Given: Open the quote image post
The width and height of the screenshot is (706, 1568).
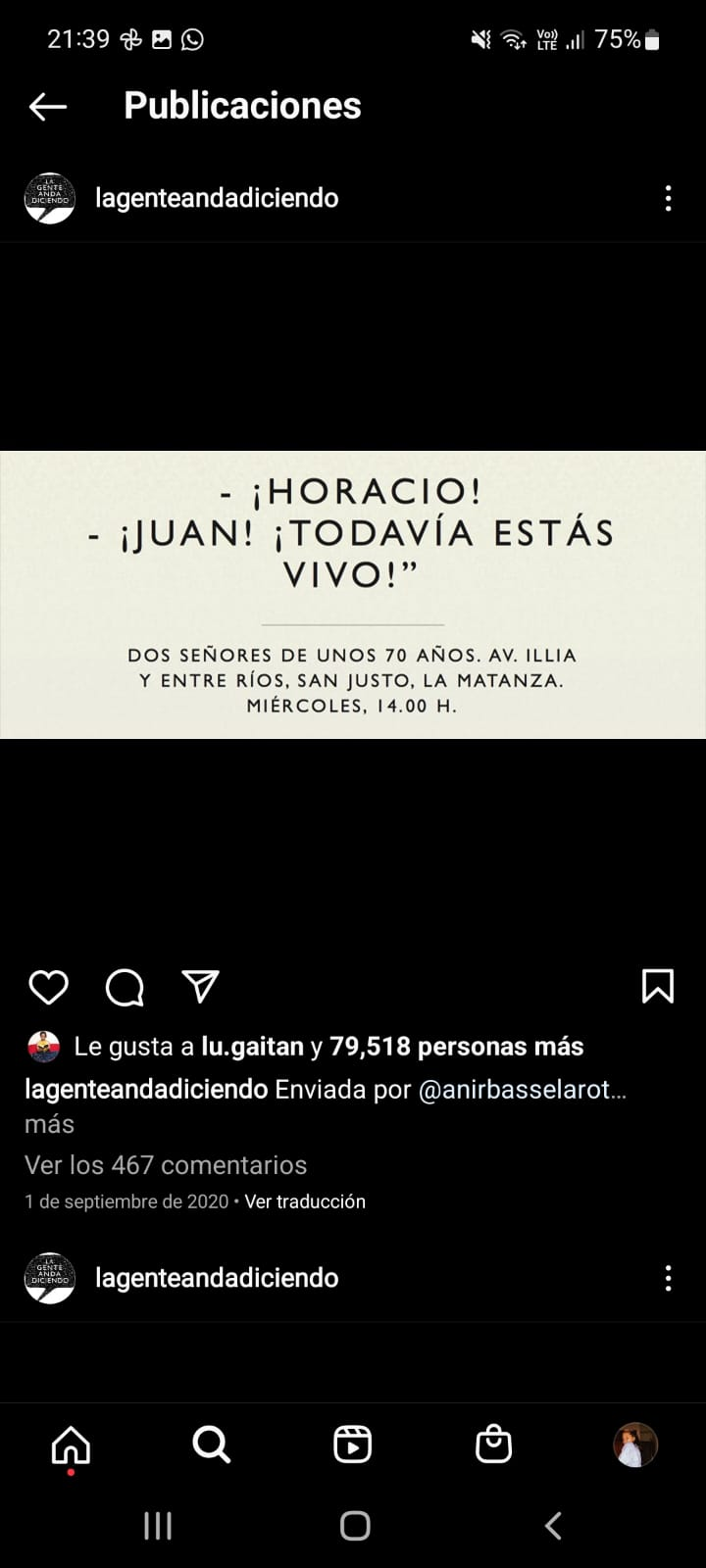Looking at the screenshot, I should coord(353,594).
